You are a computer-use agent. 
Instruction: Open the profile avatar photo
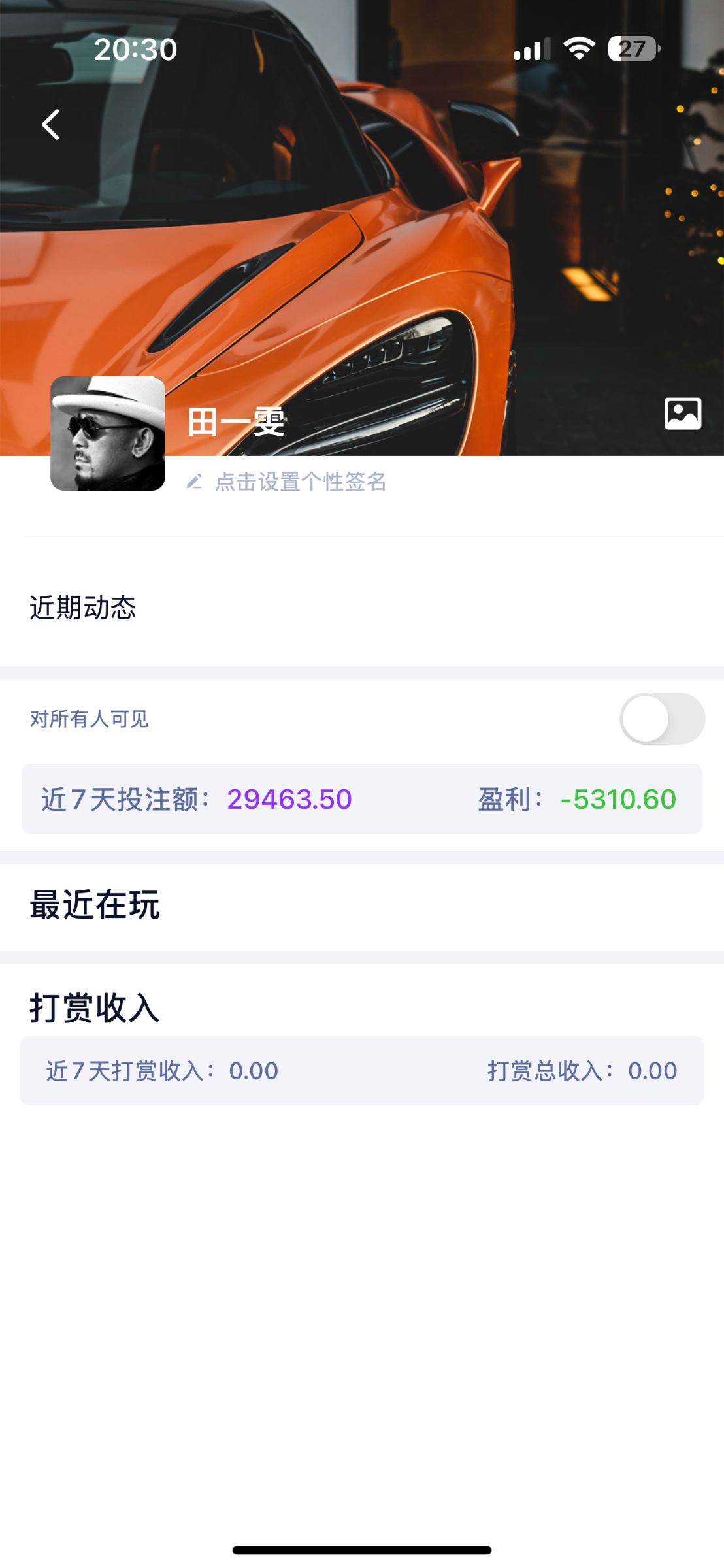[x=108, y=433]
